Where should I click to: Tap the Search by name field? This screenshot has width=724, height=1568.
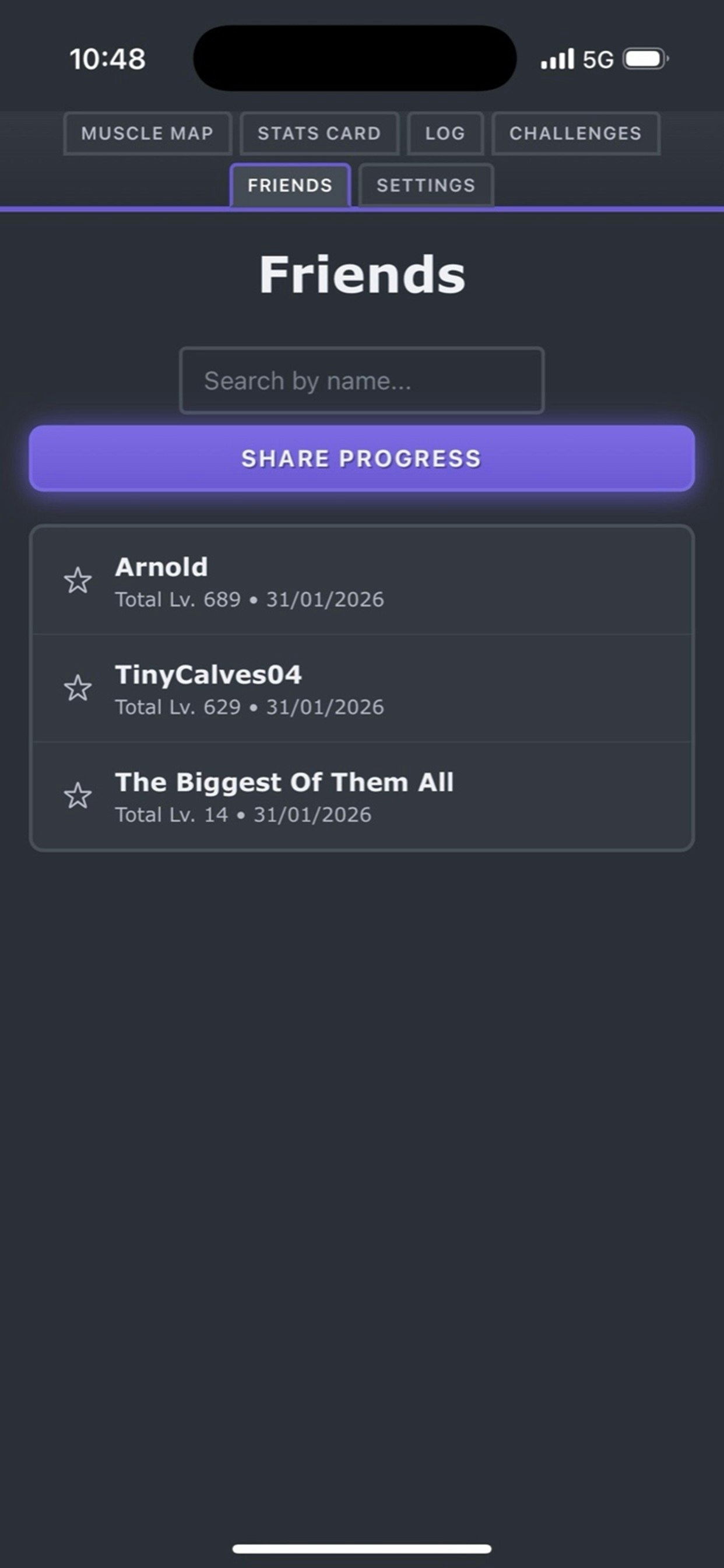tap(361, 381)
